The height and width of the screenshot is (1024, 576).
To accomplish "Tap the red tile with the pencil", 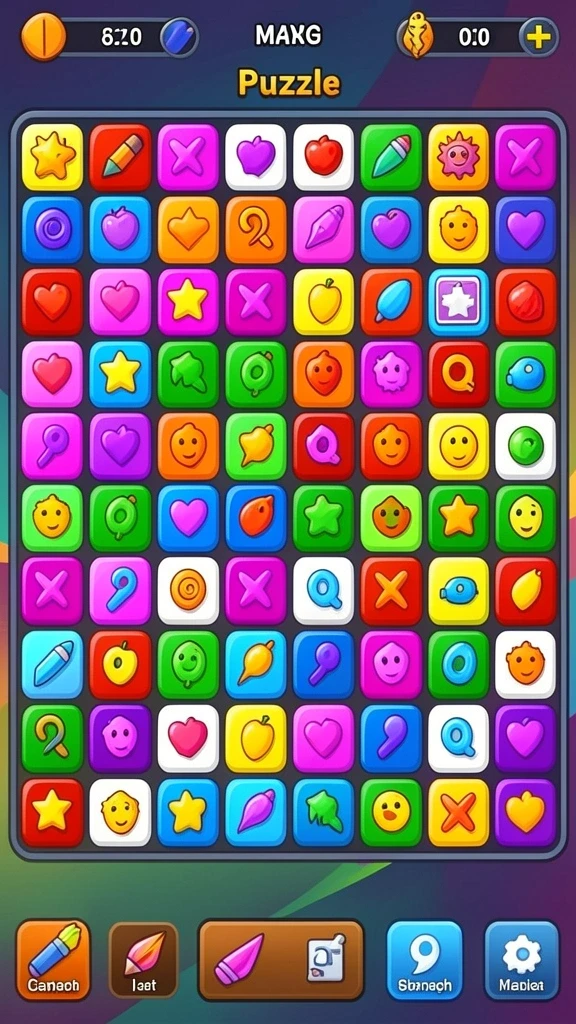I will [120, 157].
